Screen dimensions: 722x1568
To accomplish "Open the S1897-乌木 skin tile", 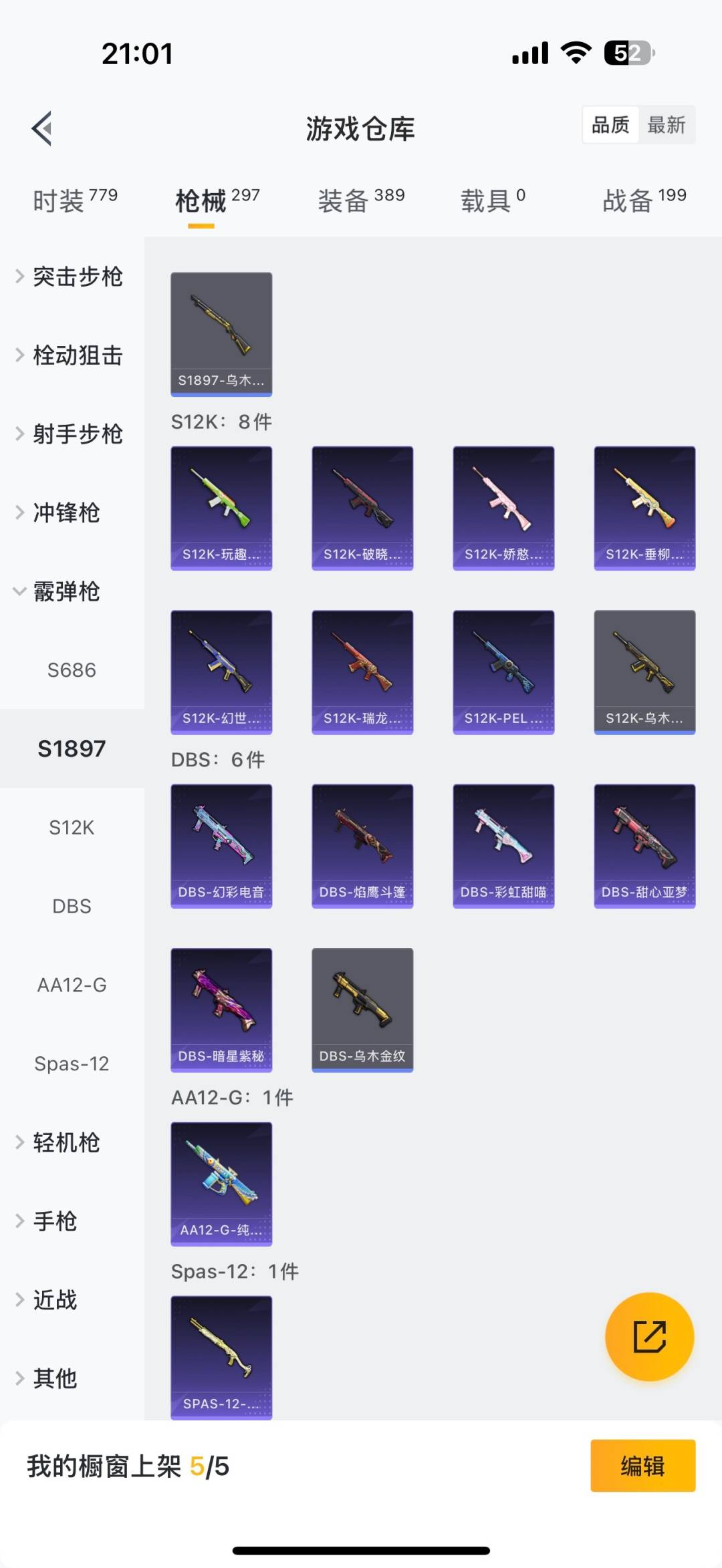I will pyautogui.click(x=221, y=333).
